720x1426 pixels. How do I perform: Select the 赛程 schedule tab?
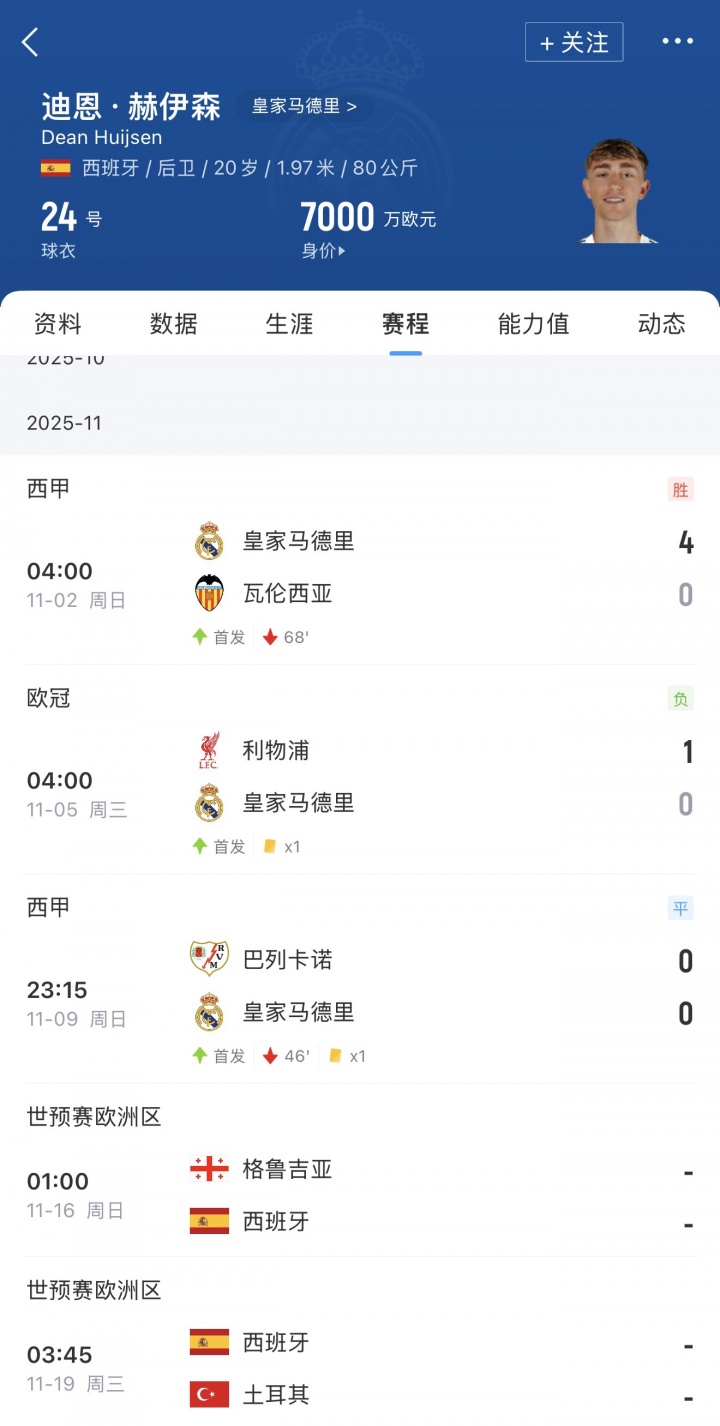tap(406, 324)
